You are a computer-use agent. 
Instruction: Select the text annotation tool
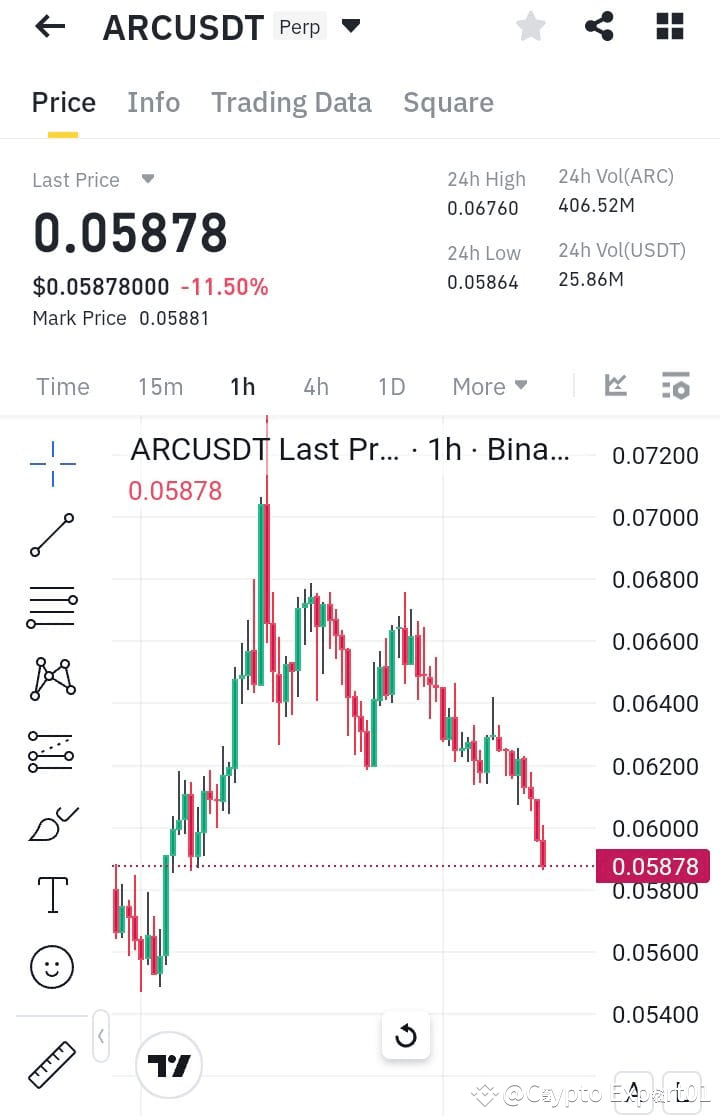coord(52,895)
